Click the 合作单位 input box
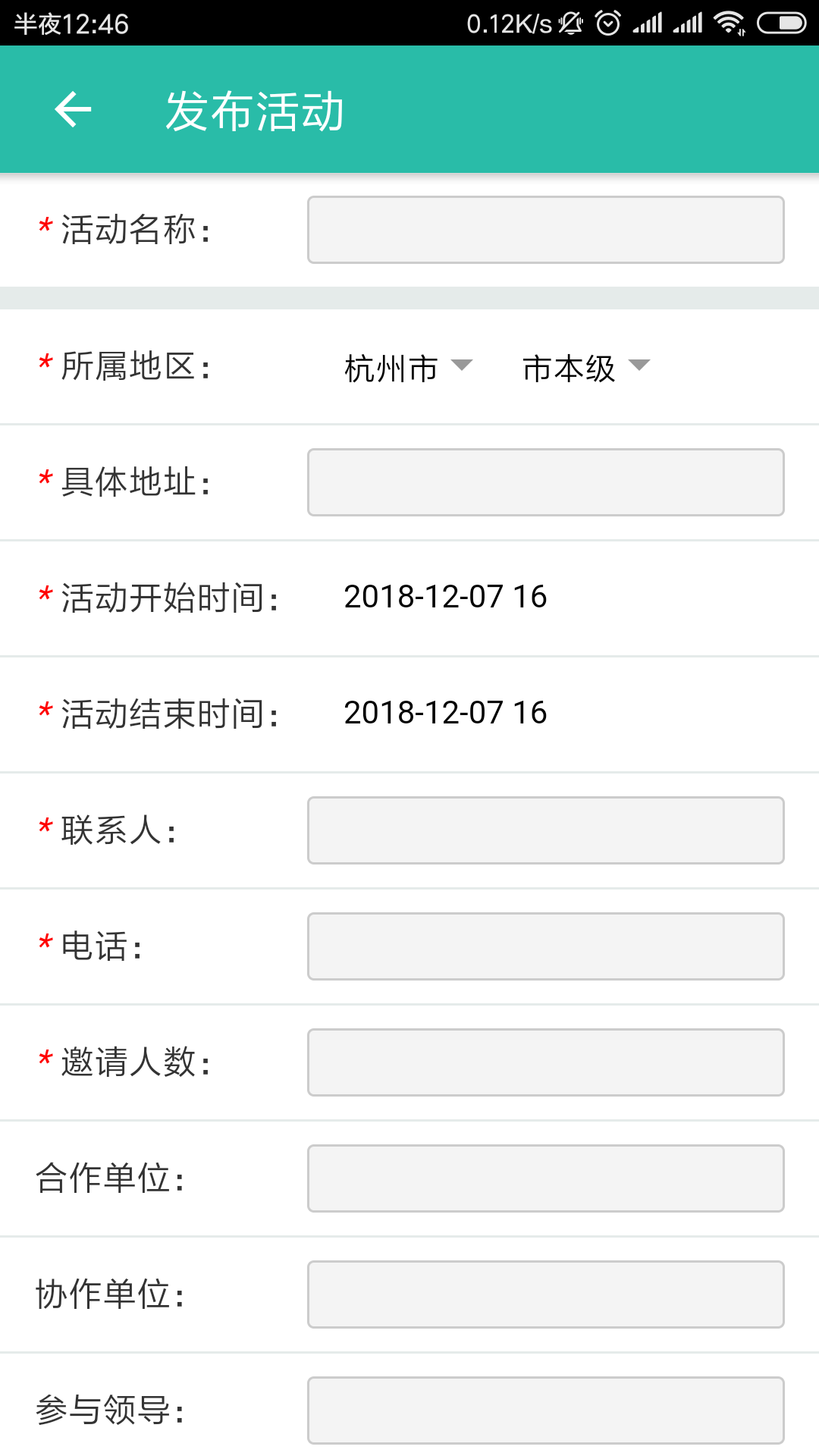The width and height of the screenshot is (819, 1456). coord(544,1178)
